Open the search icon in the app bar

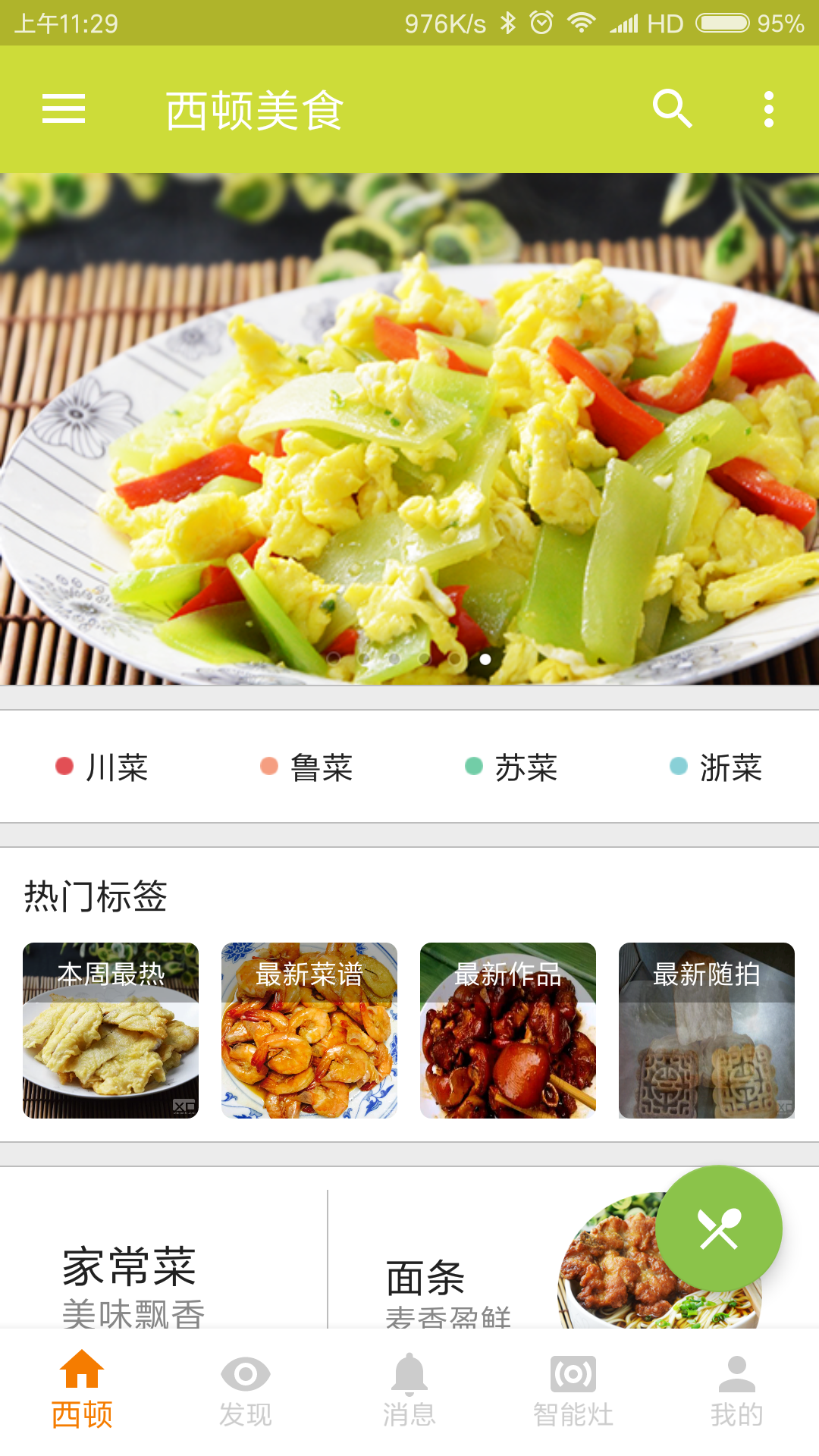point(672,109)
